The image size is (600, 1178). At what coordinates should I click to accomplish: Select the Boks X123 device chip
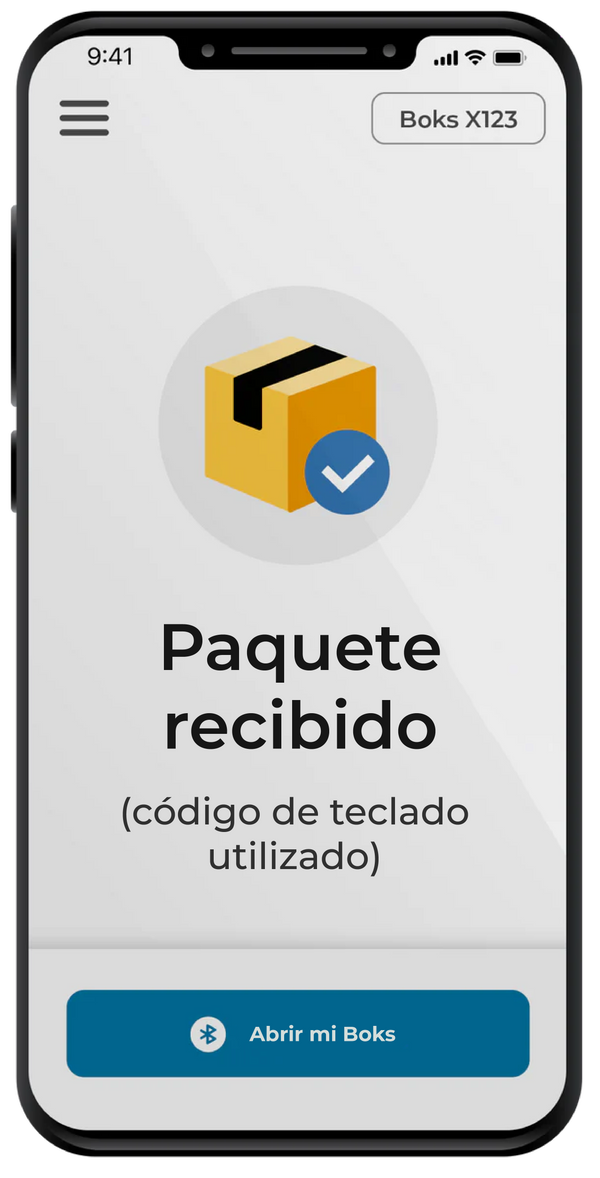click(x=458, y=119)
